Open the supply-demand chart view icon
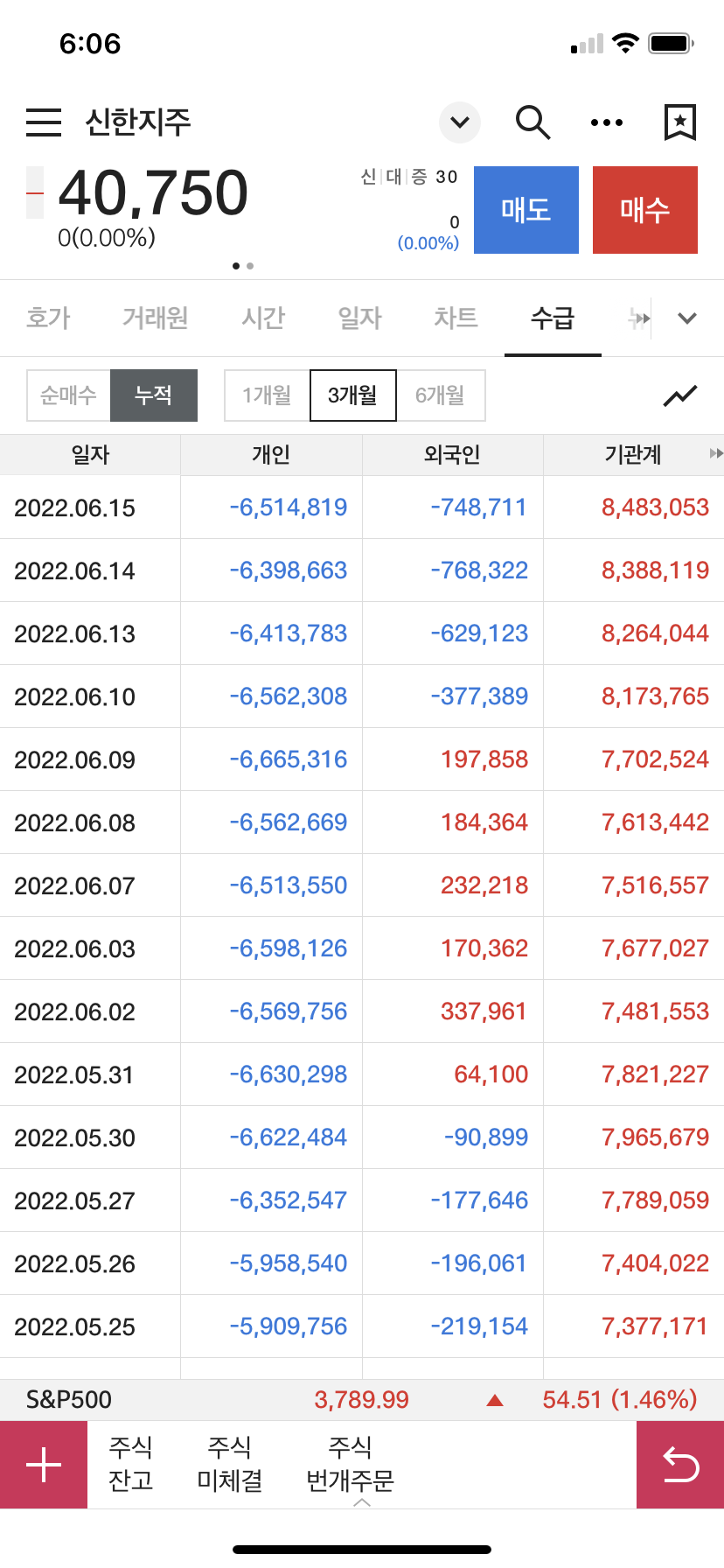Image resolution: width=724 pixels, height=1568 pixels. pyautogui.click(x=680, y=395)
